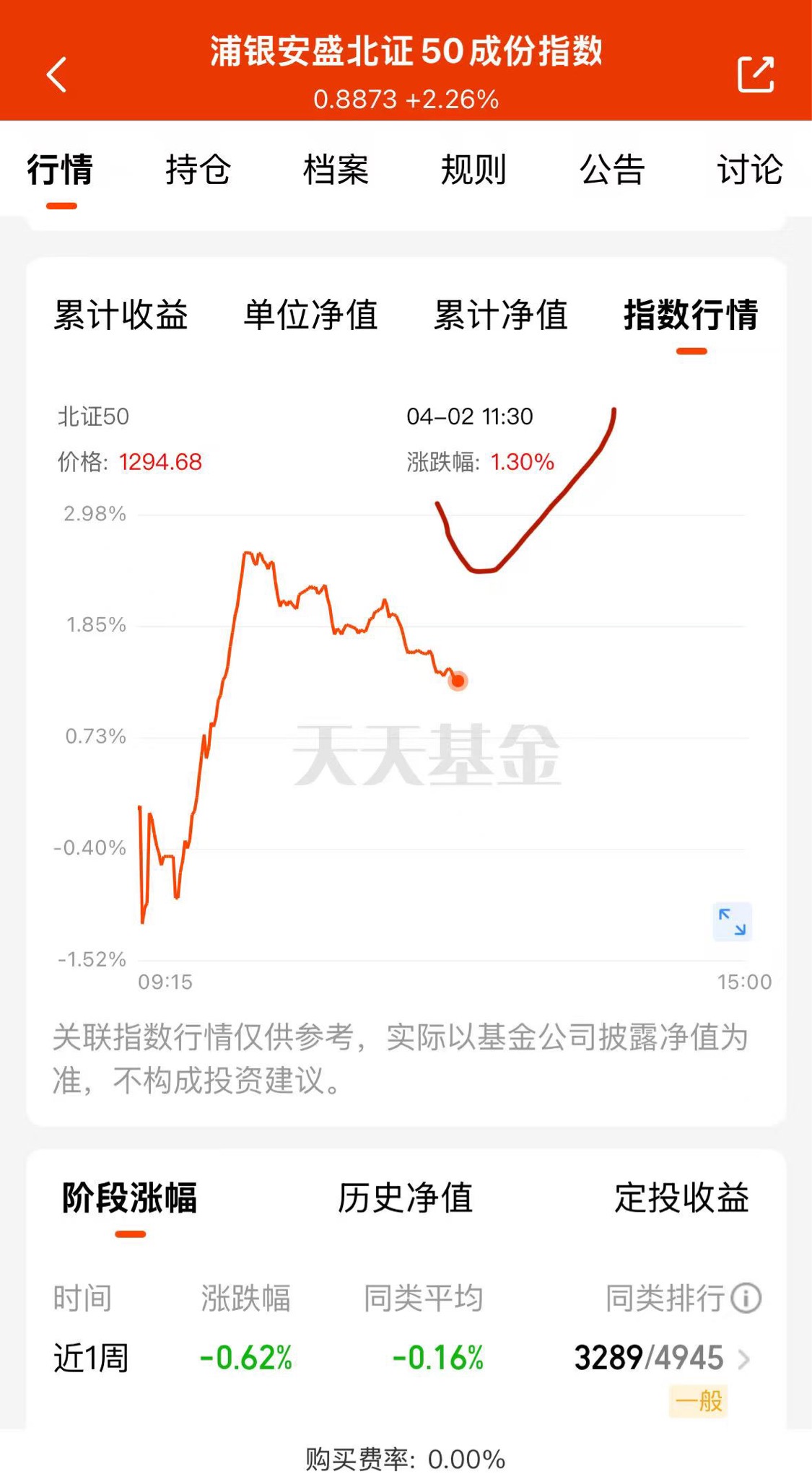
Task: Show the 累计收益 chart
Action: click(x=121, y=315)
